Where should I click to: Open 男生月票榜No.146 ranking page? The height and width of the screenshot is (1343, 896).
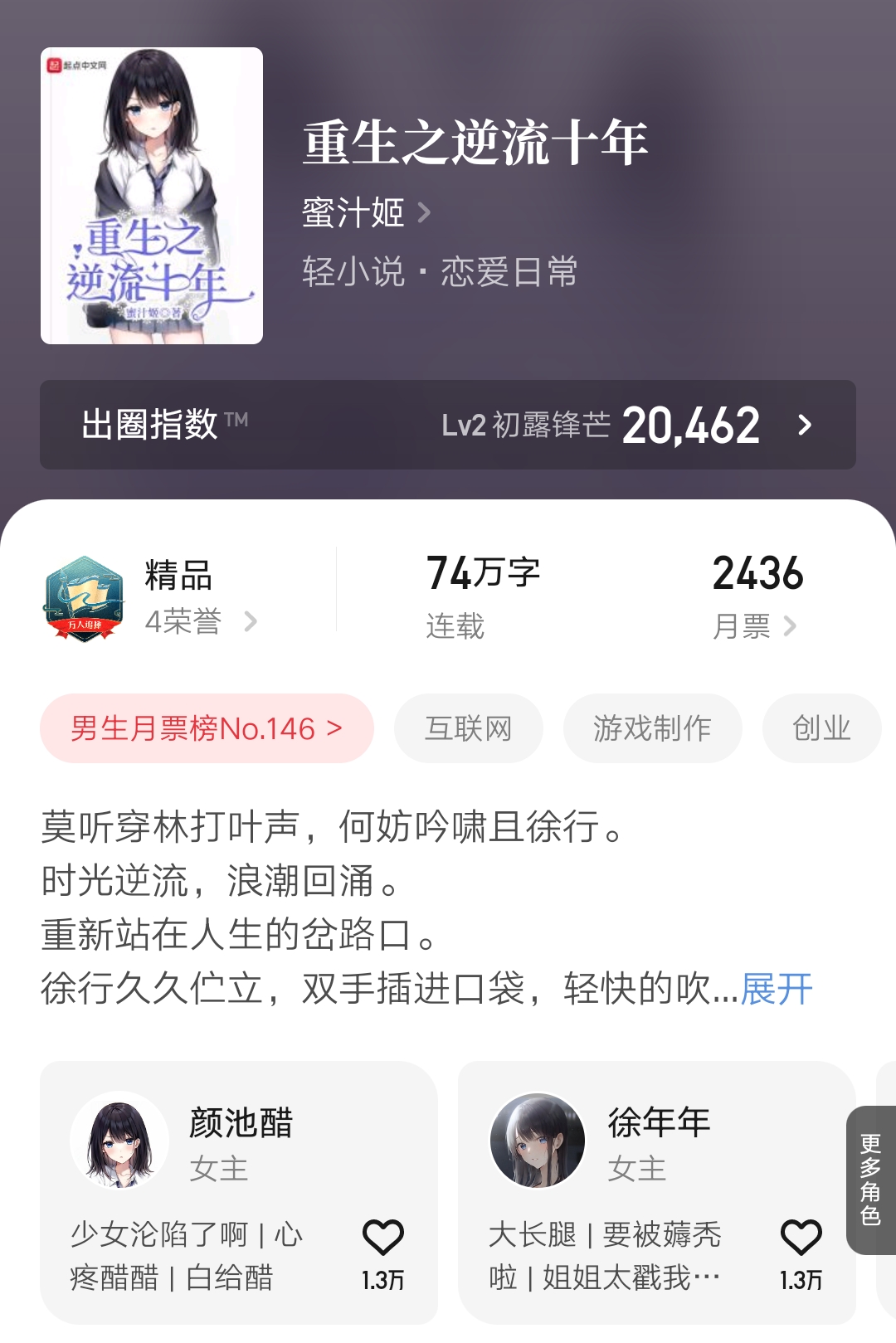pyautogui.click(x=206, y=727)
